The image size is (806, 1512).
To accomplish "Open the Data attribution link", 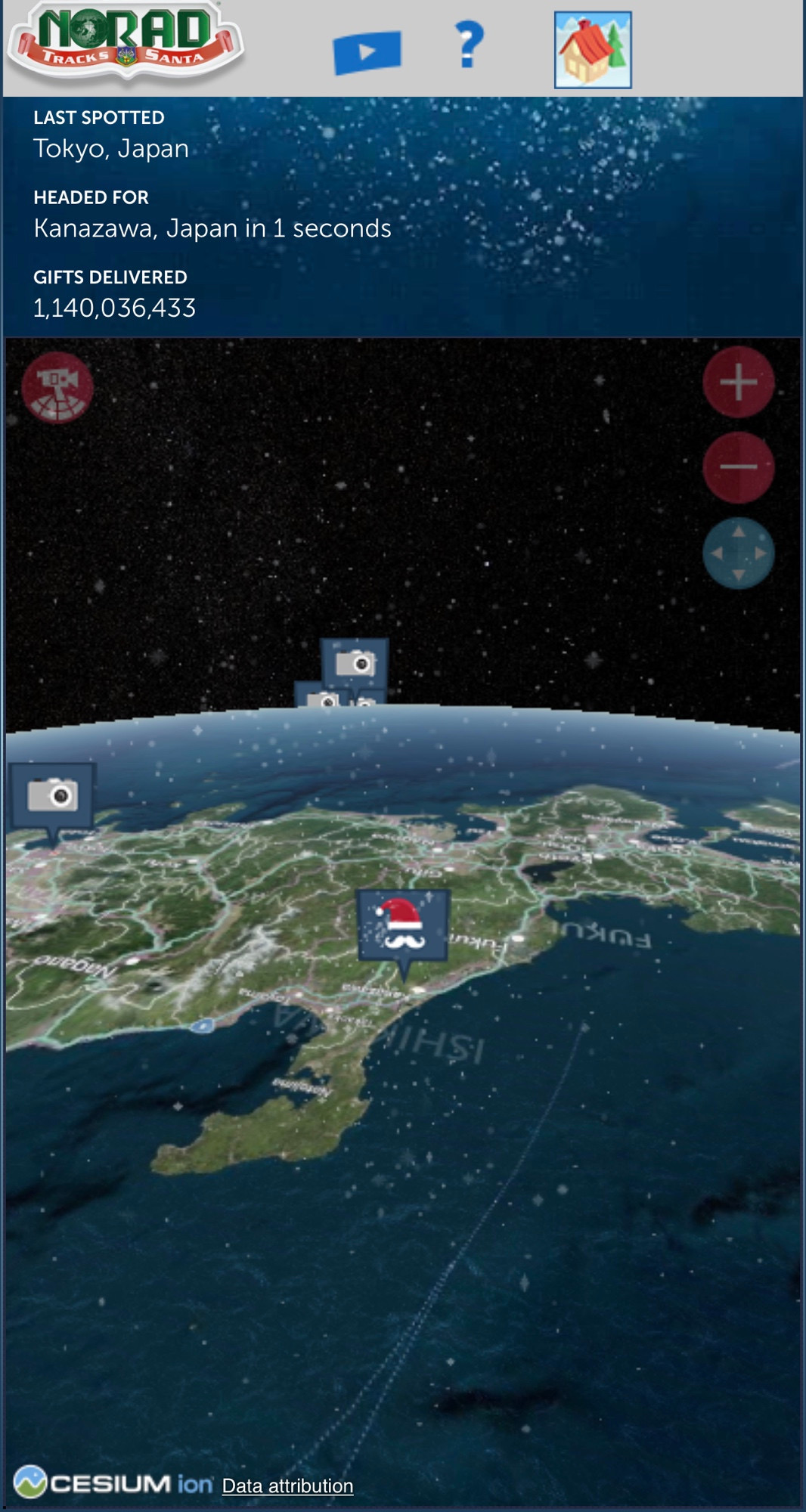I will [287, 1486].
